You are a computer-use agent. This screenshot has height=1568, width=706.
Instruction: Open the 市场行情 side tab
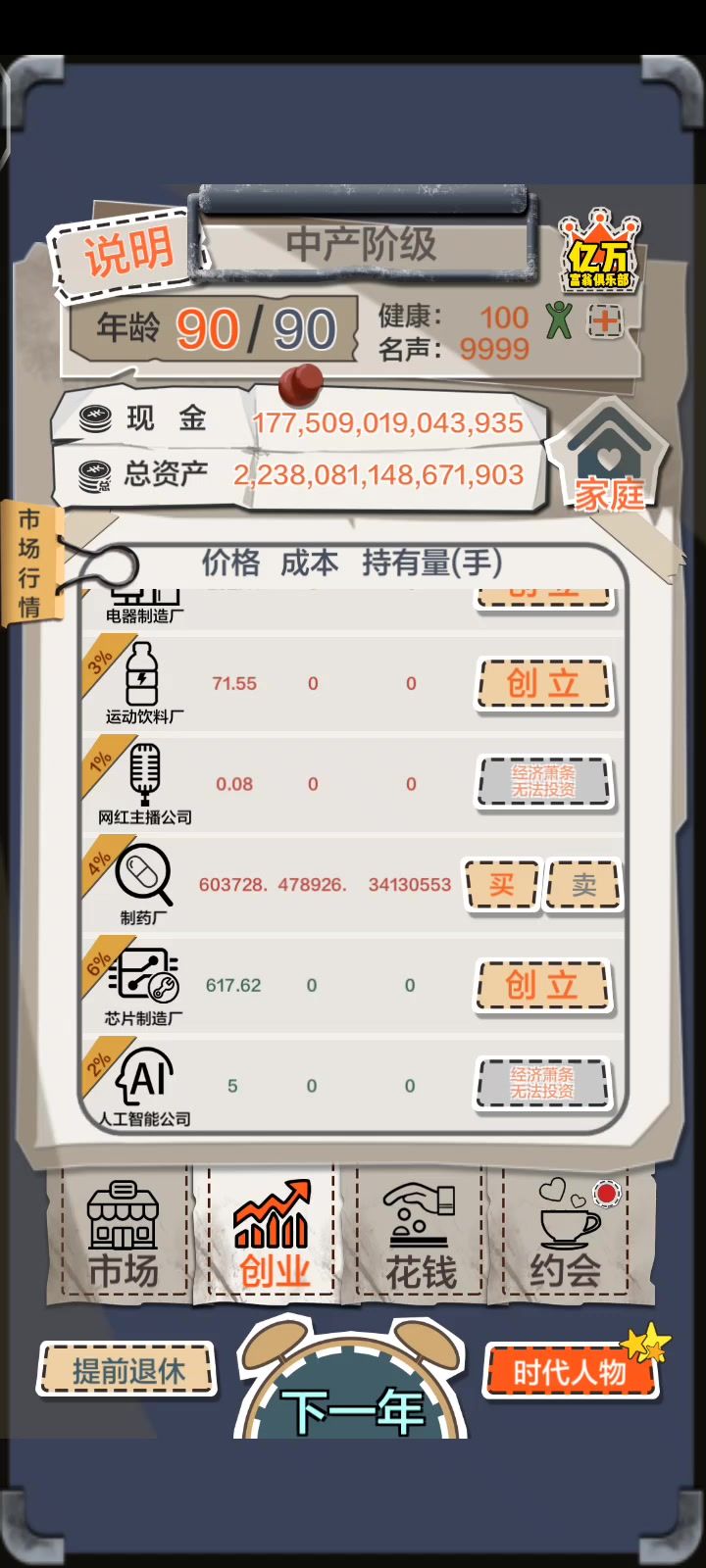pyautogui.click(x=29, y=563)
